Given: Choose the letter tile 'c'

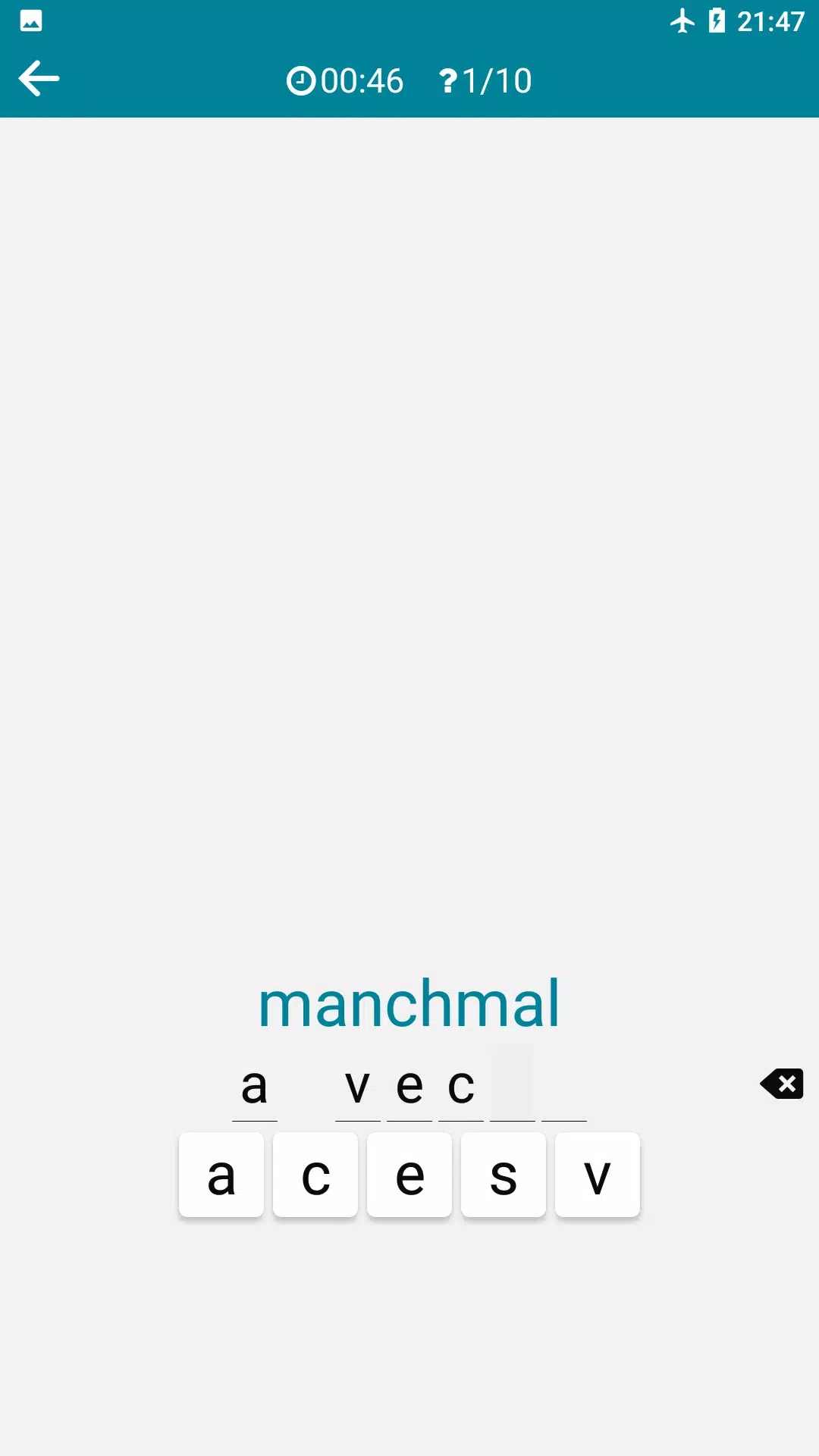Looking at the screenshot, I should click(x=315, y=1175).
